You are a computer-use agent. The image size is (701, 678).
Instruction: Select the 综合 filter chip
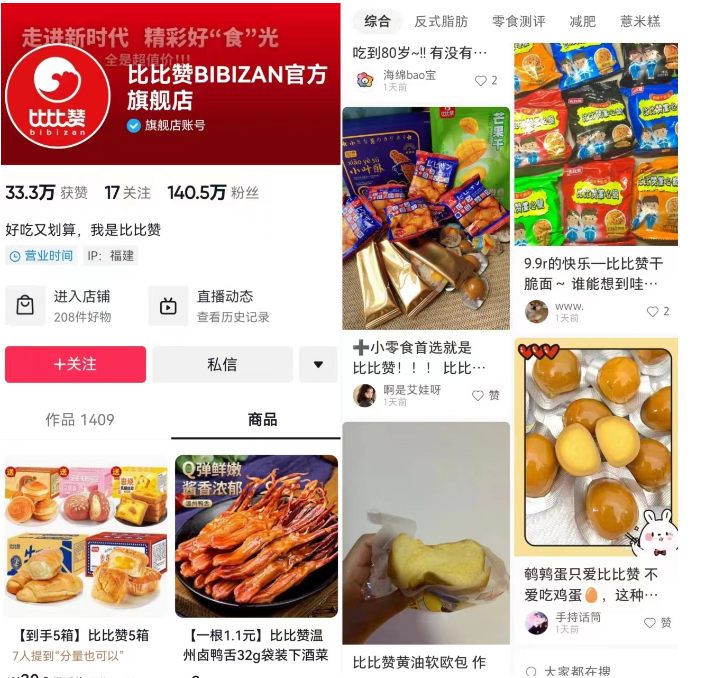tap(377, 21)
